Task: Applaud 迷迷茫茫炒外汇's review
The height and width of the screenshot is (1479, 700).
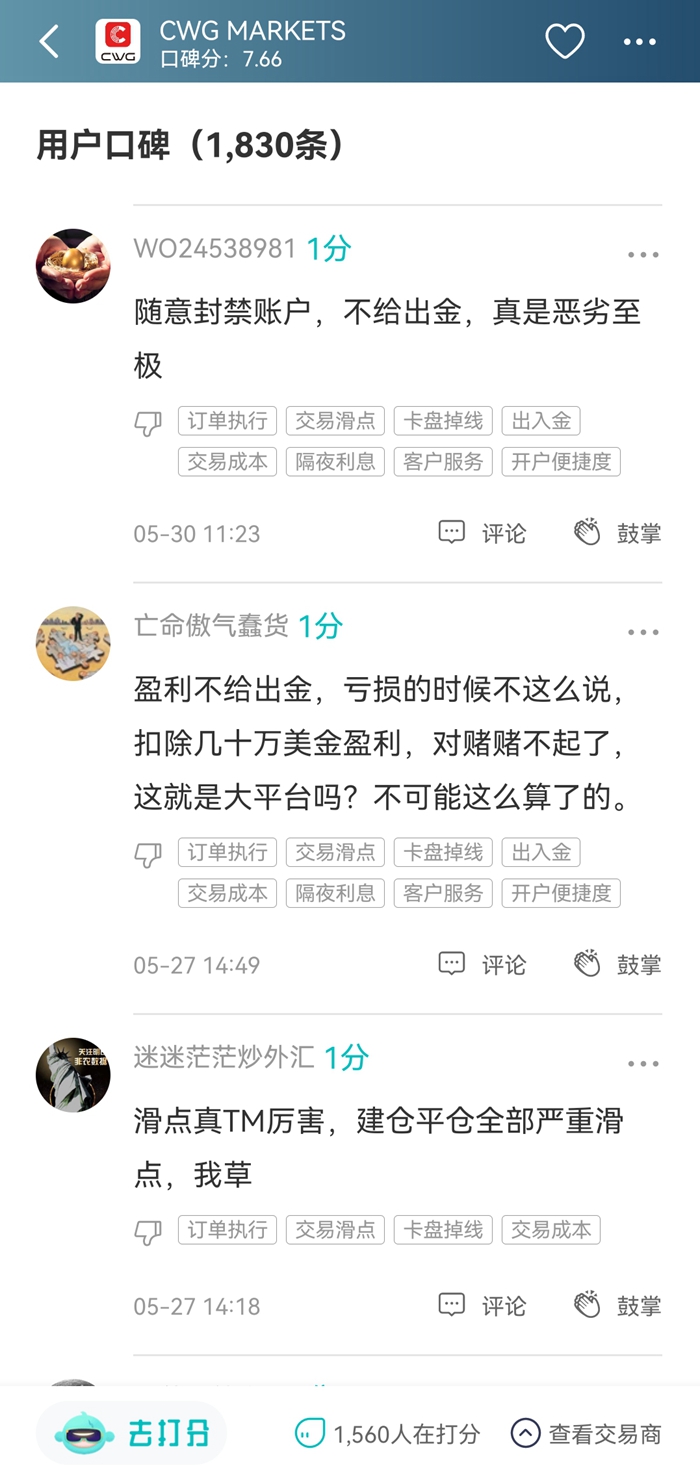Action: pyautogui.click(x=617, y=1305)
